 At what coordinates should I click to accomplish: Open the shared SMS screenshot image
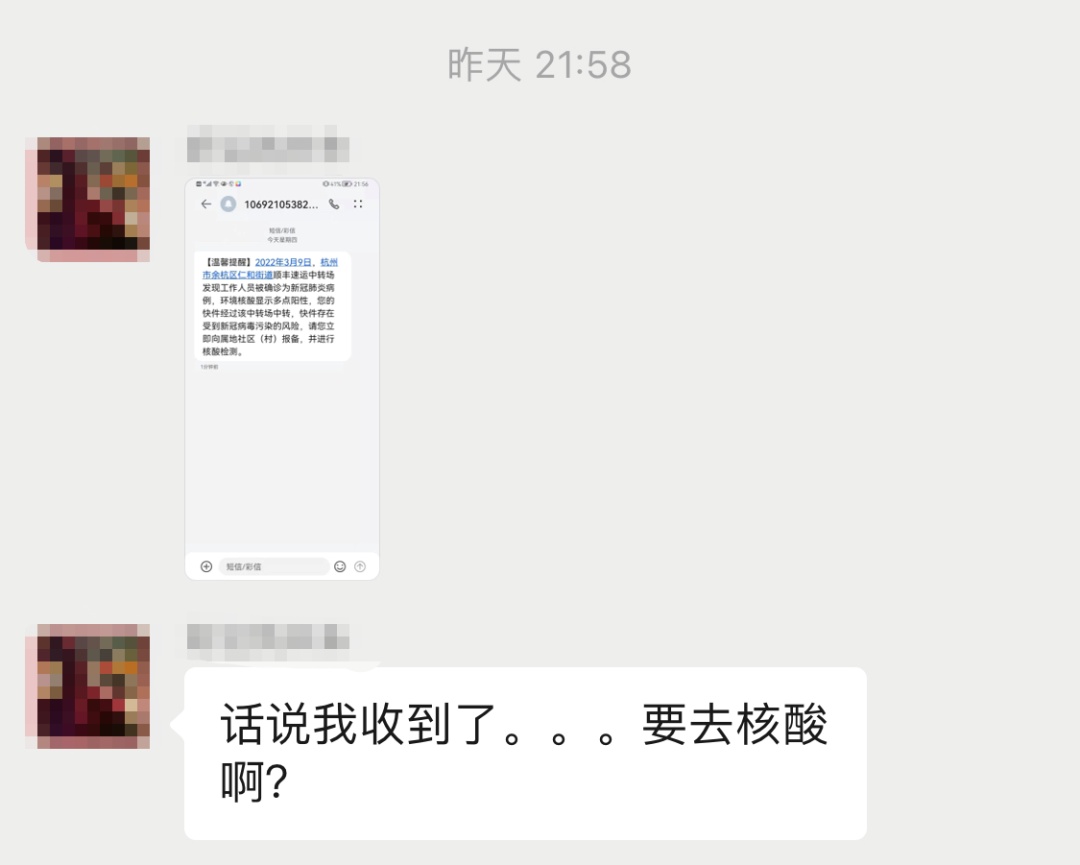point(282,378)
